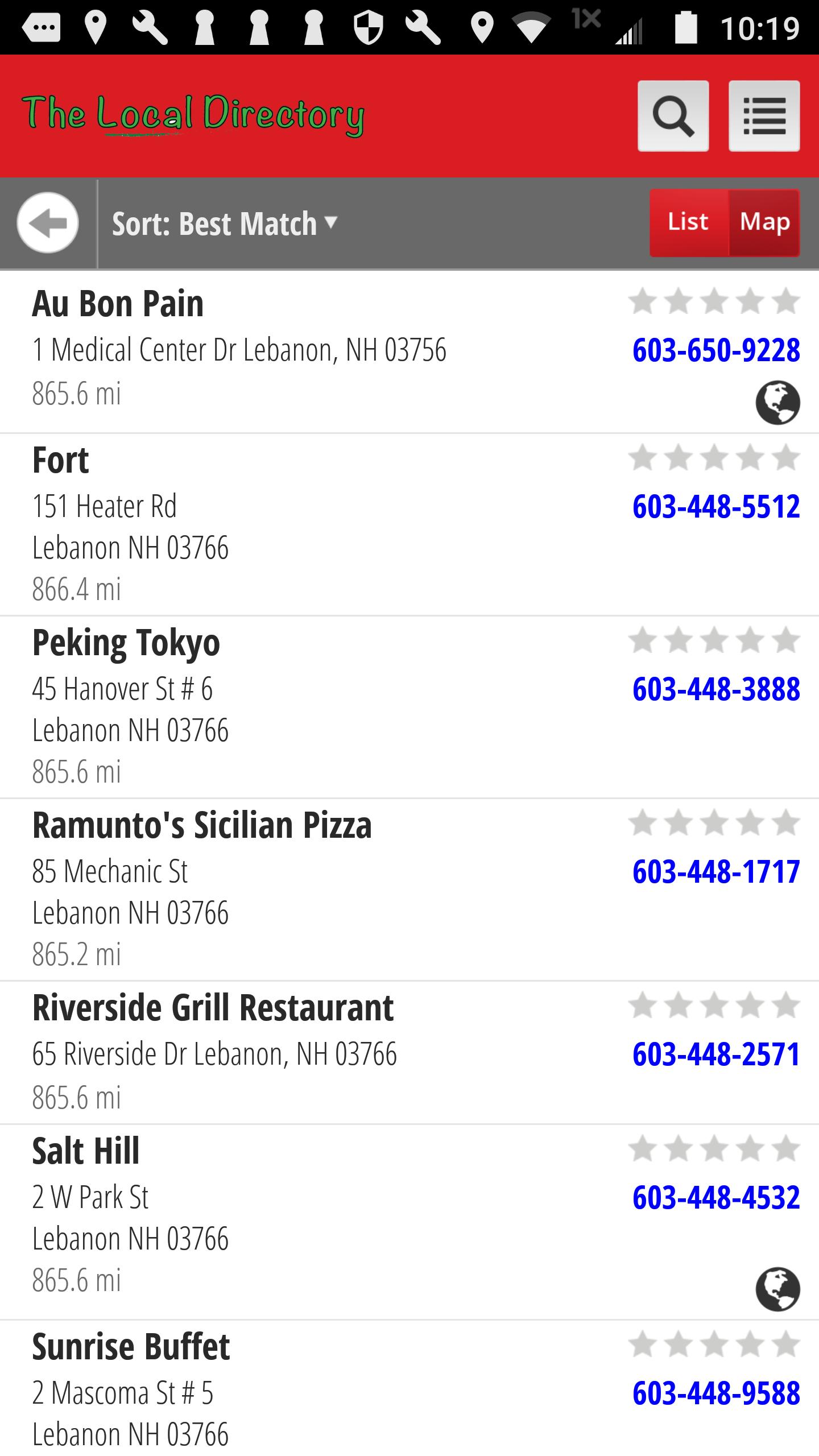This screenshot has width=819, height=1456.
Task: Dial Fort's number 603-448-5512
Action: tap(715, 506)
